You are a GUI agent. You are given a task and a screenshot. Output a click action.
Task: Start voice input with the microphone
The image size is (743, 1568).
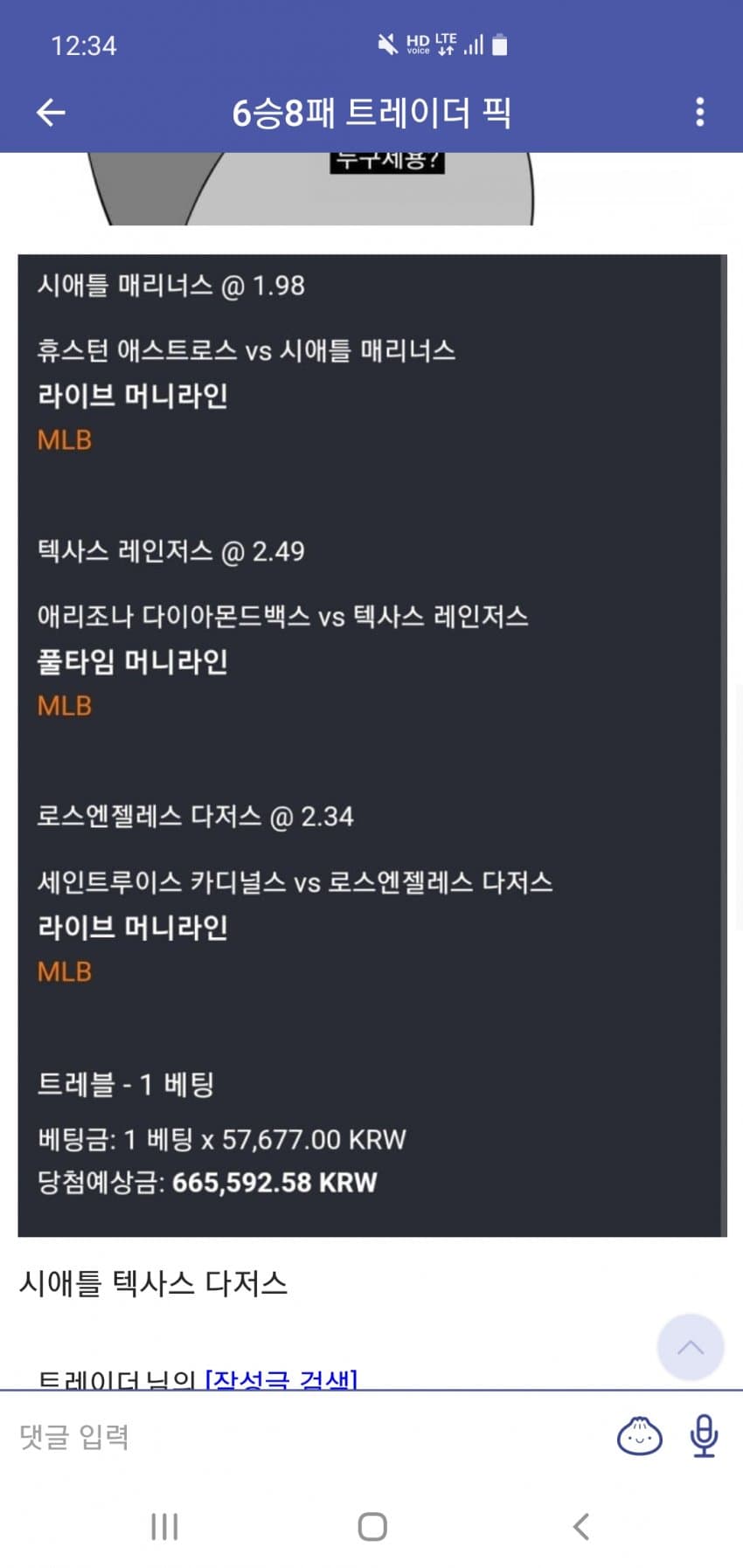(704, 1437)
